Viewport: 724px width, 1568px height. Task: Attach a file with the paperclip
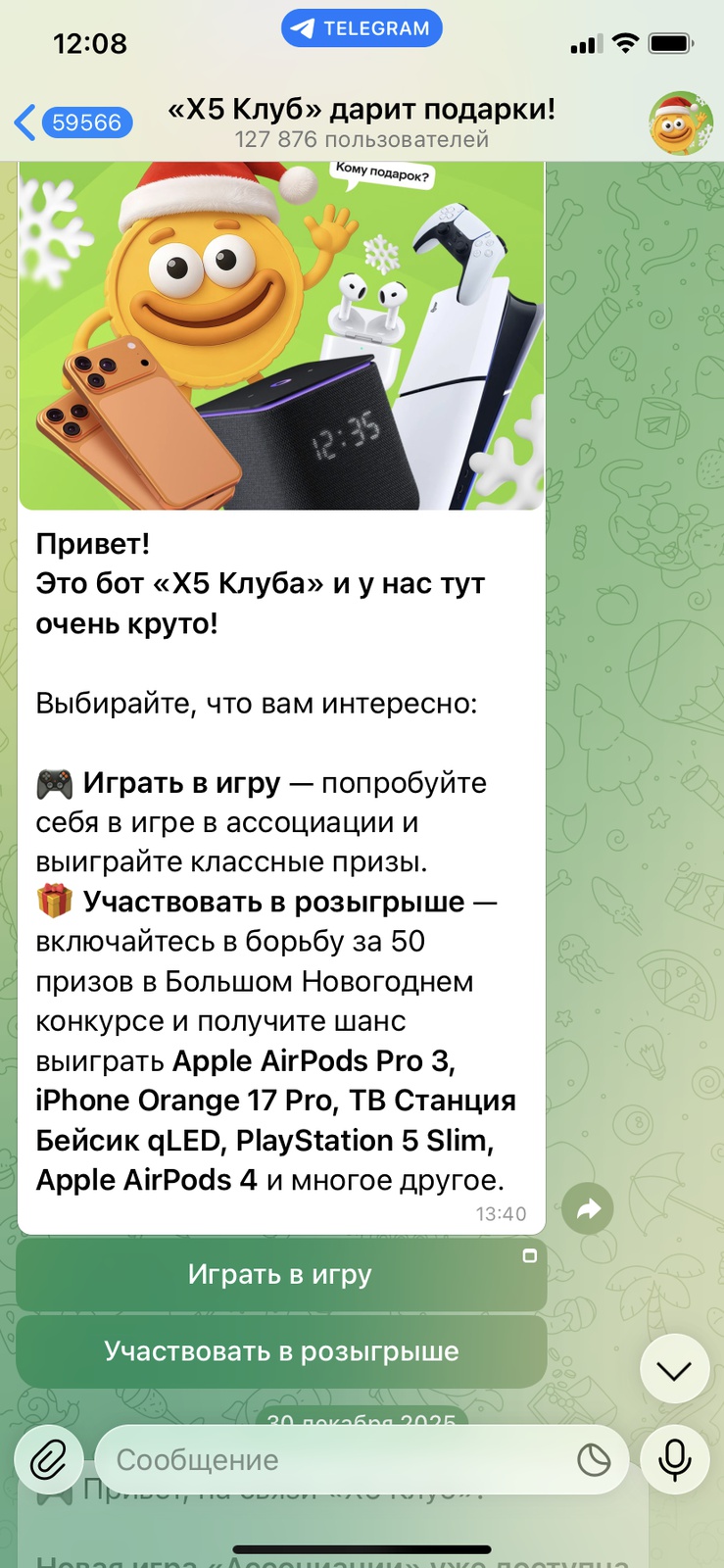[48, 1460]
